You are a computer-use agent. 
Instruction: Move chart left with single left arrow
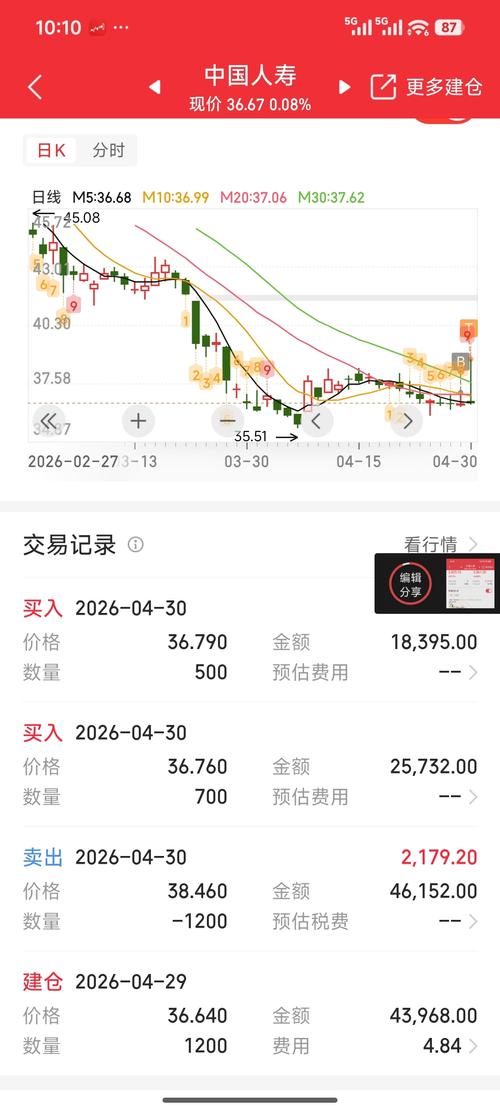[x=317, y=421]
